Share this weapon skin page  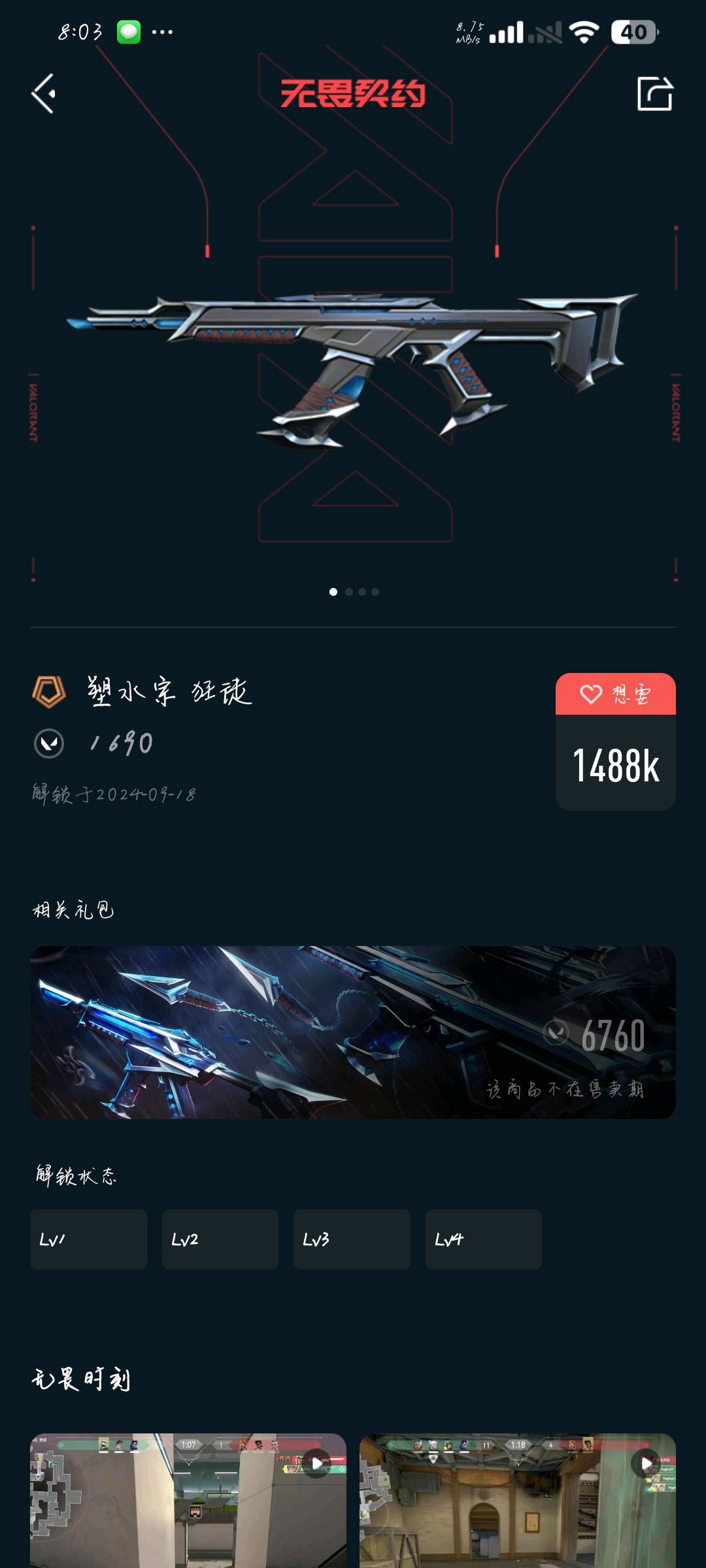click(654, 93)
